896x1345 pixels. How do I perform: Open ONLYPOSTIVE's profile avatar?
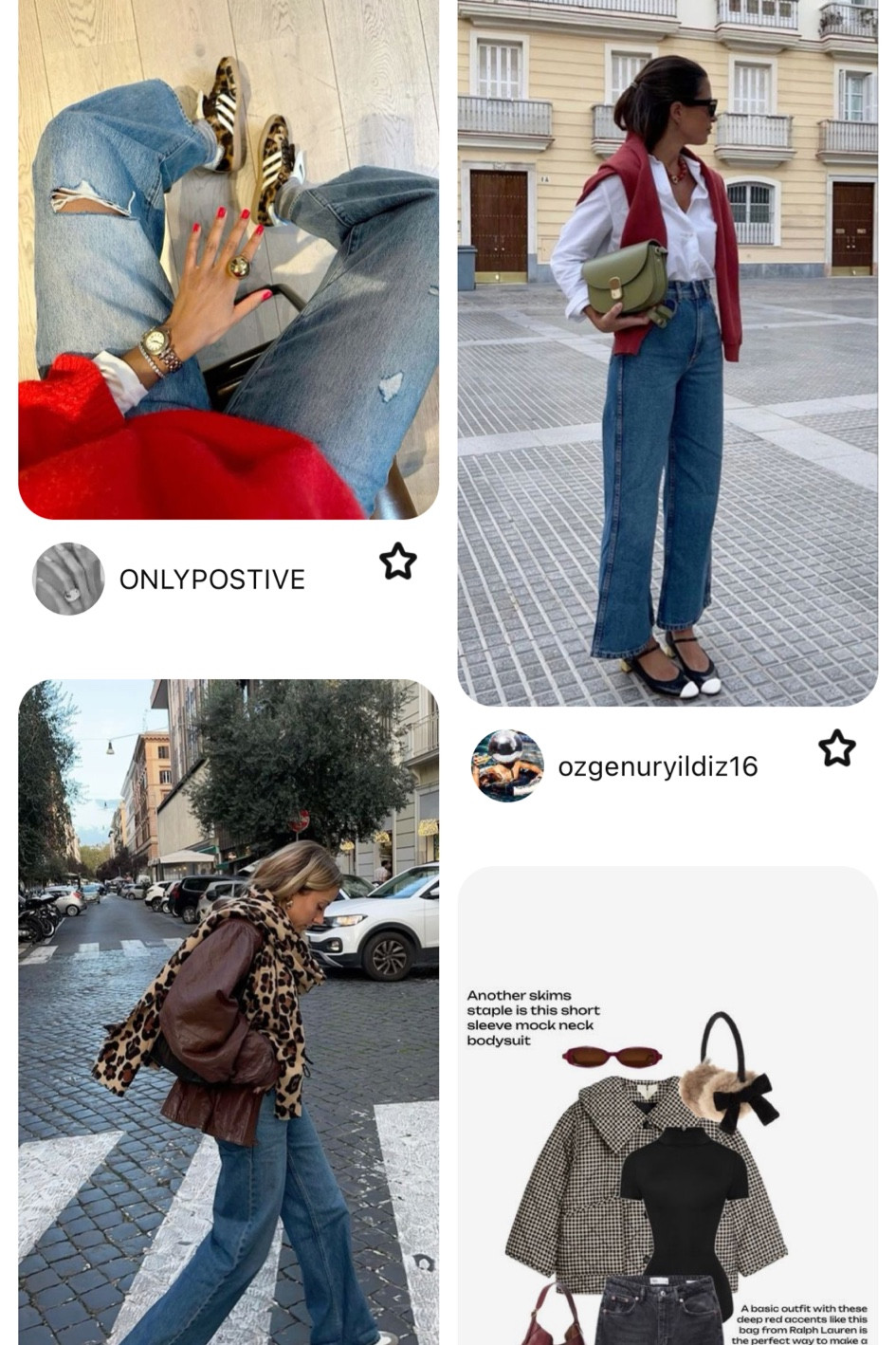tap(67, 579)
